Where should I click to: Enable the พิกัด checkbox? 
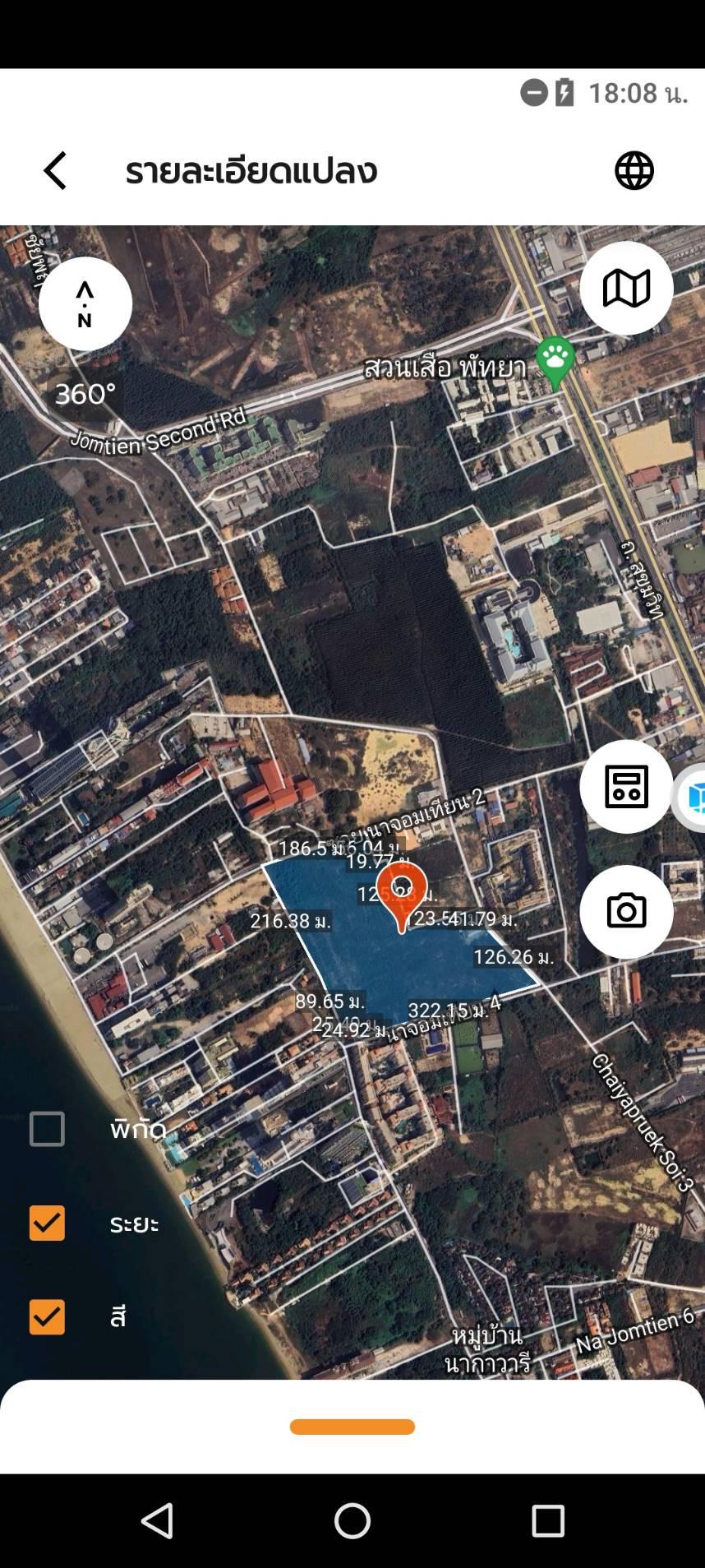coord(47,1129)
